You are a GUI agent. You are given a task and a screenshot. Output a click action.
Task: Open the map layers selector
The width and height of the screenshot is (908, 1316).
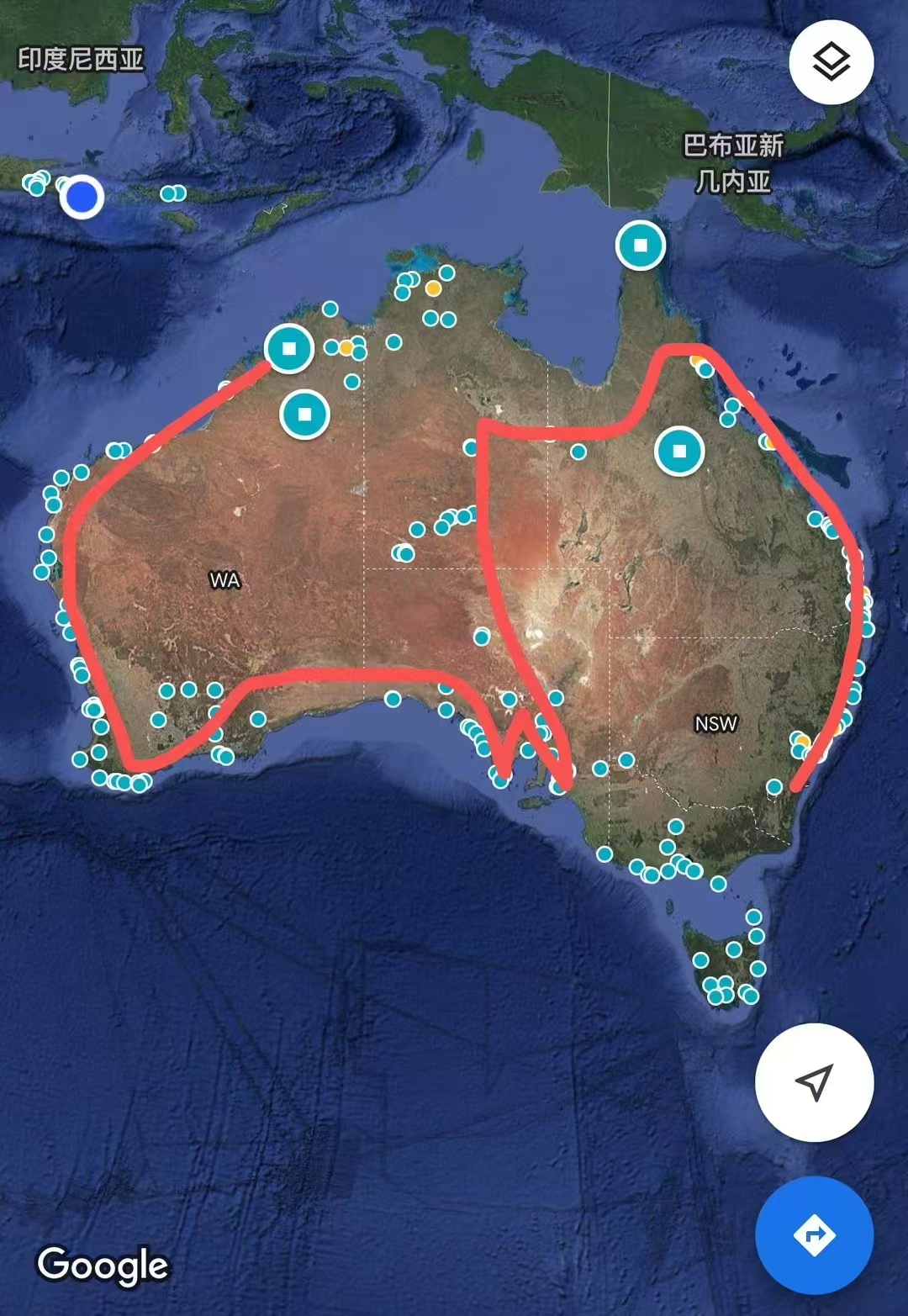(x=831, y=62)
